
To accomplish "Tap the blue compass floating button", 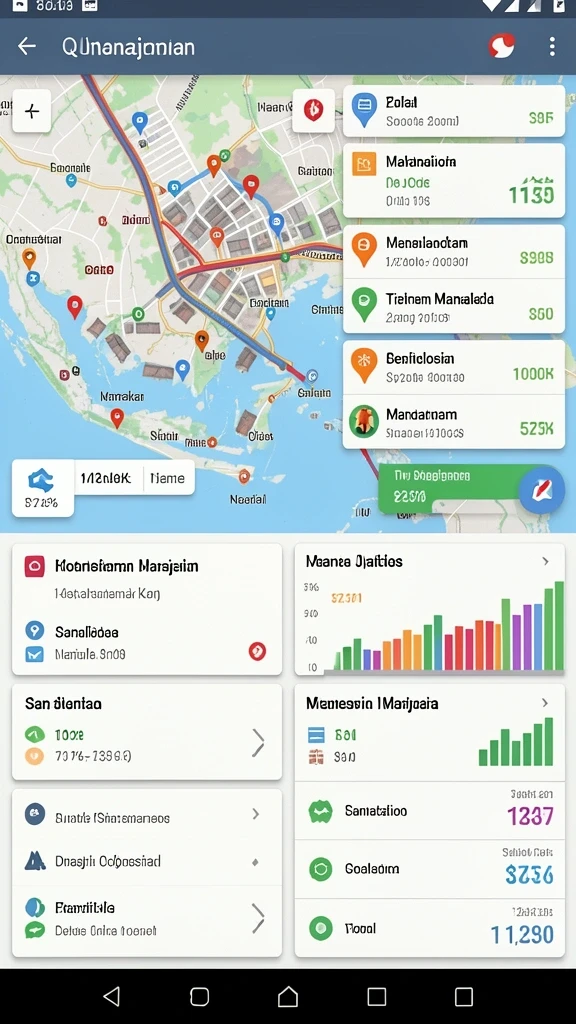I will 541,490.
